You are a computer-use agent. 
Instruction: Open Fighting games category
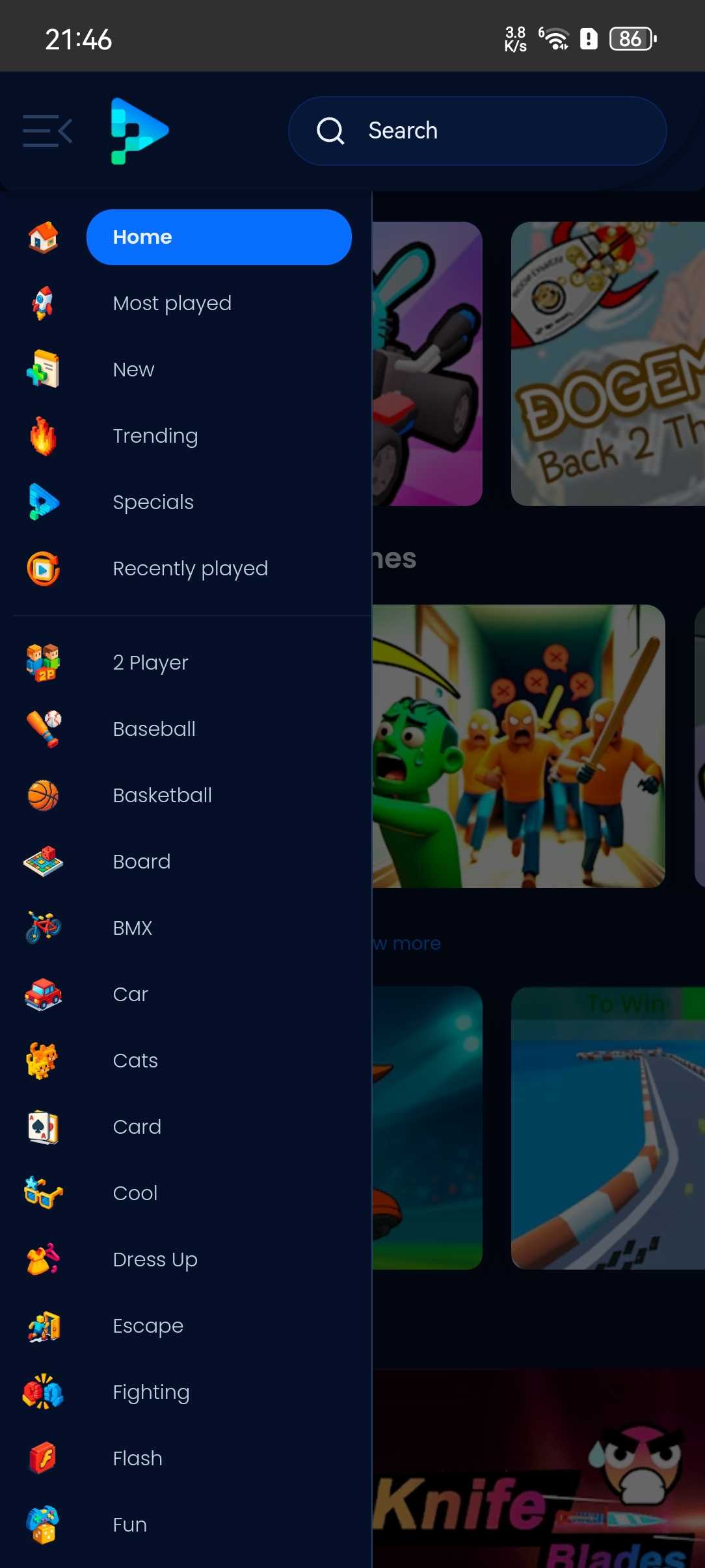coord(151,1392)
